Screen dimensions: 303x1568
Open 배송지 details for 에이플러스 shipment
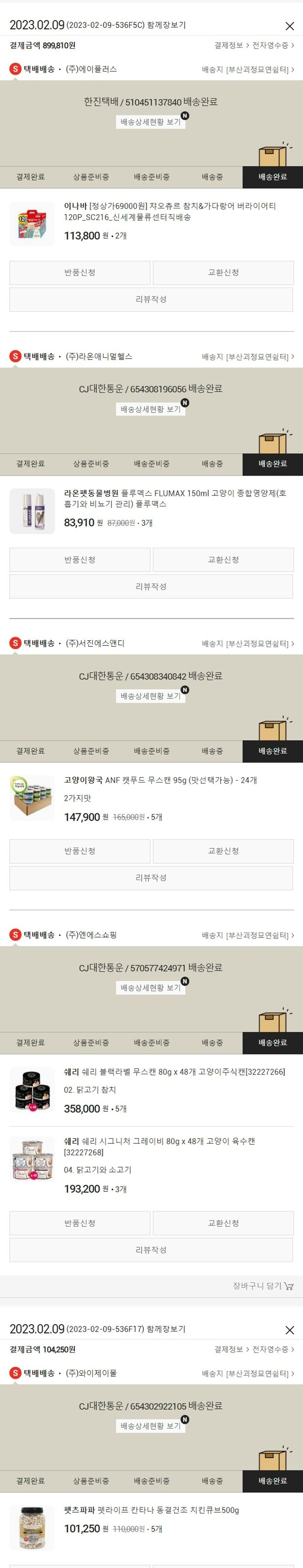[x=248, y=70]
